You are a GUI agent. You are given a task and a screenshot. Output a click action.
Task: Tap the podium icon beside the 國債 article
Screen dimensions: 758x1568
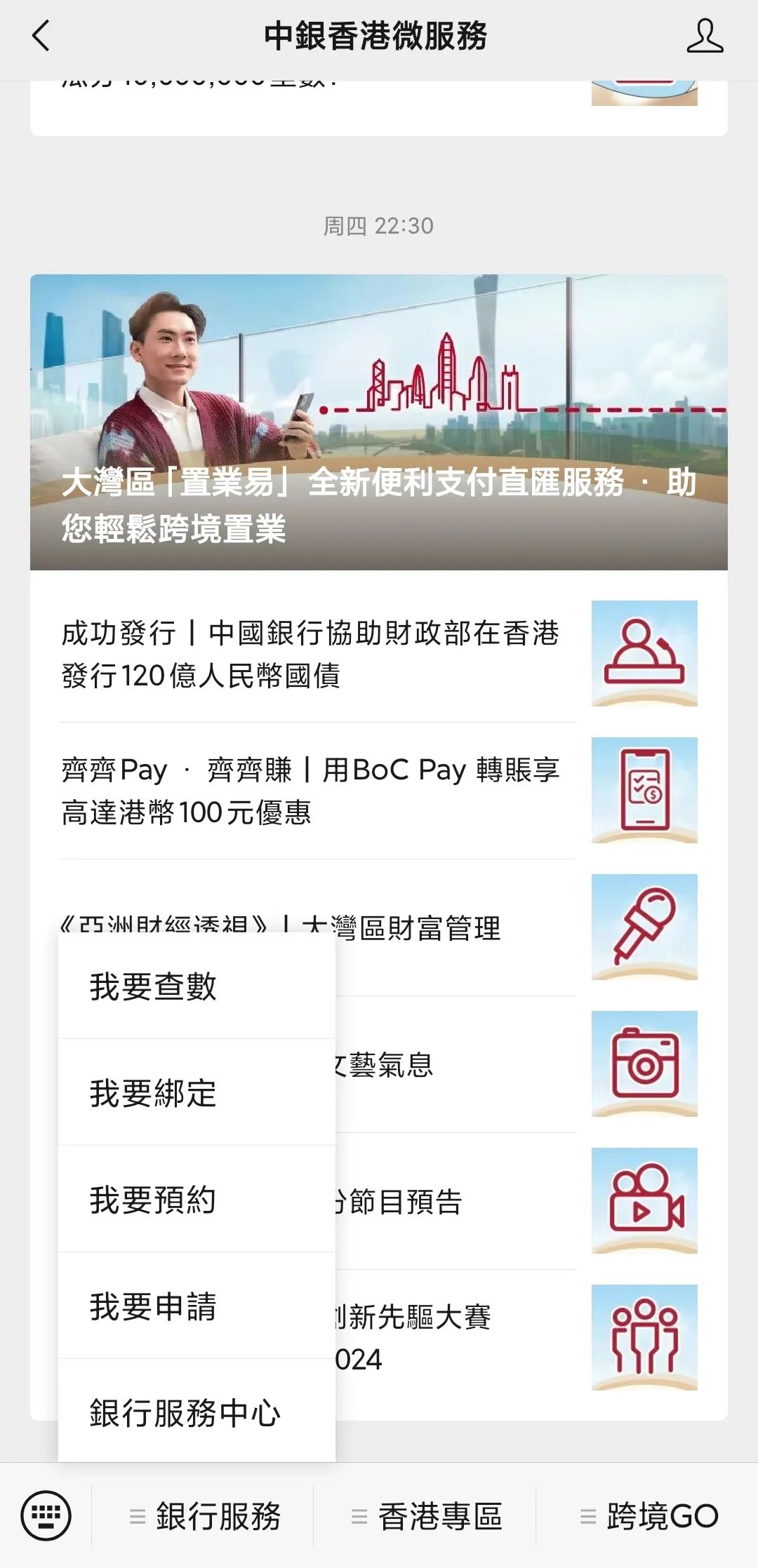[643, 652]
